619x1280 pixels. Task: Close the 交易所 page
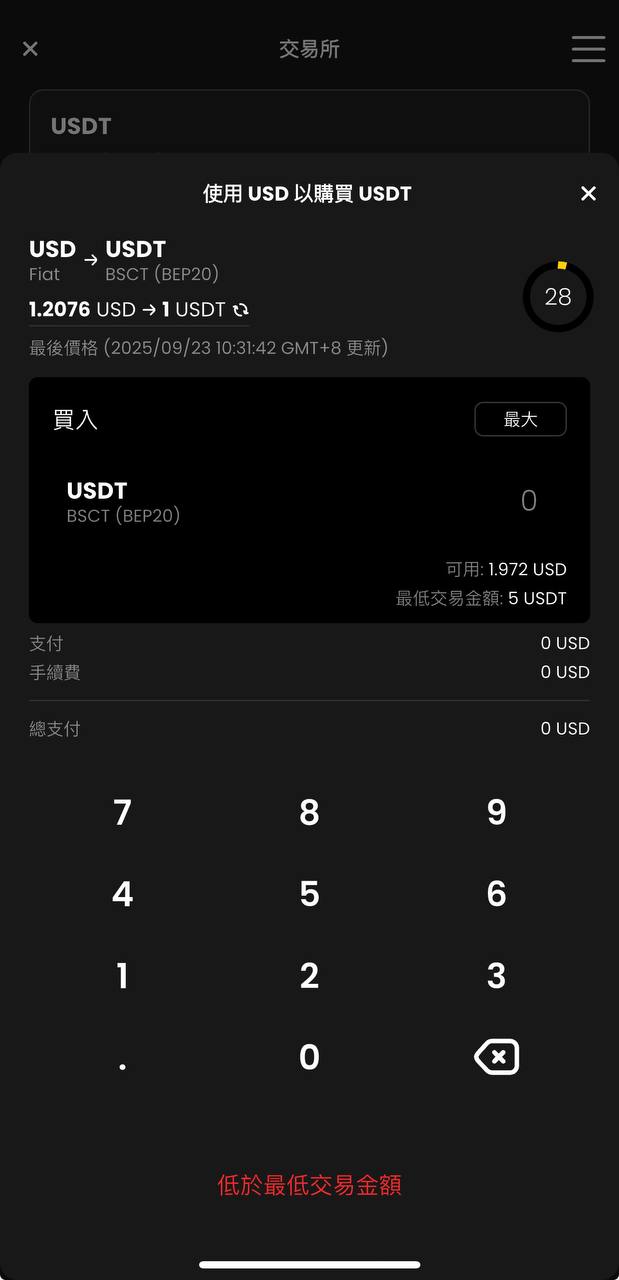pyautogui.click(x=30, y=49)
